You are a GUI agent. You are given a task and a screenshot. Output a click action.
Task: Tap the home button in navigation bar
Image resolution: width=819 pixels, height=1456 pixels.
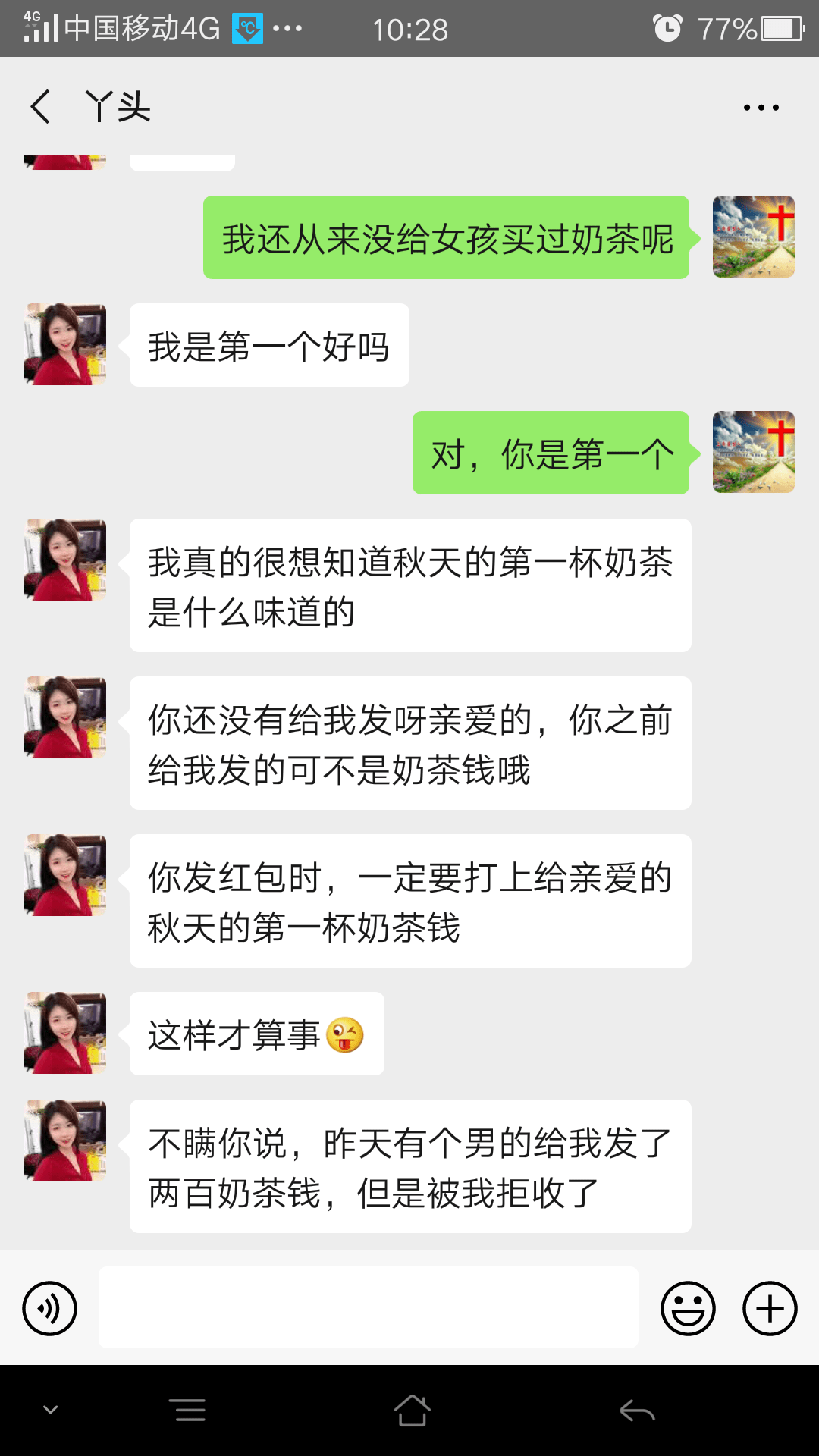click(x=412, y=1409)
